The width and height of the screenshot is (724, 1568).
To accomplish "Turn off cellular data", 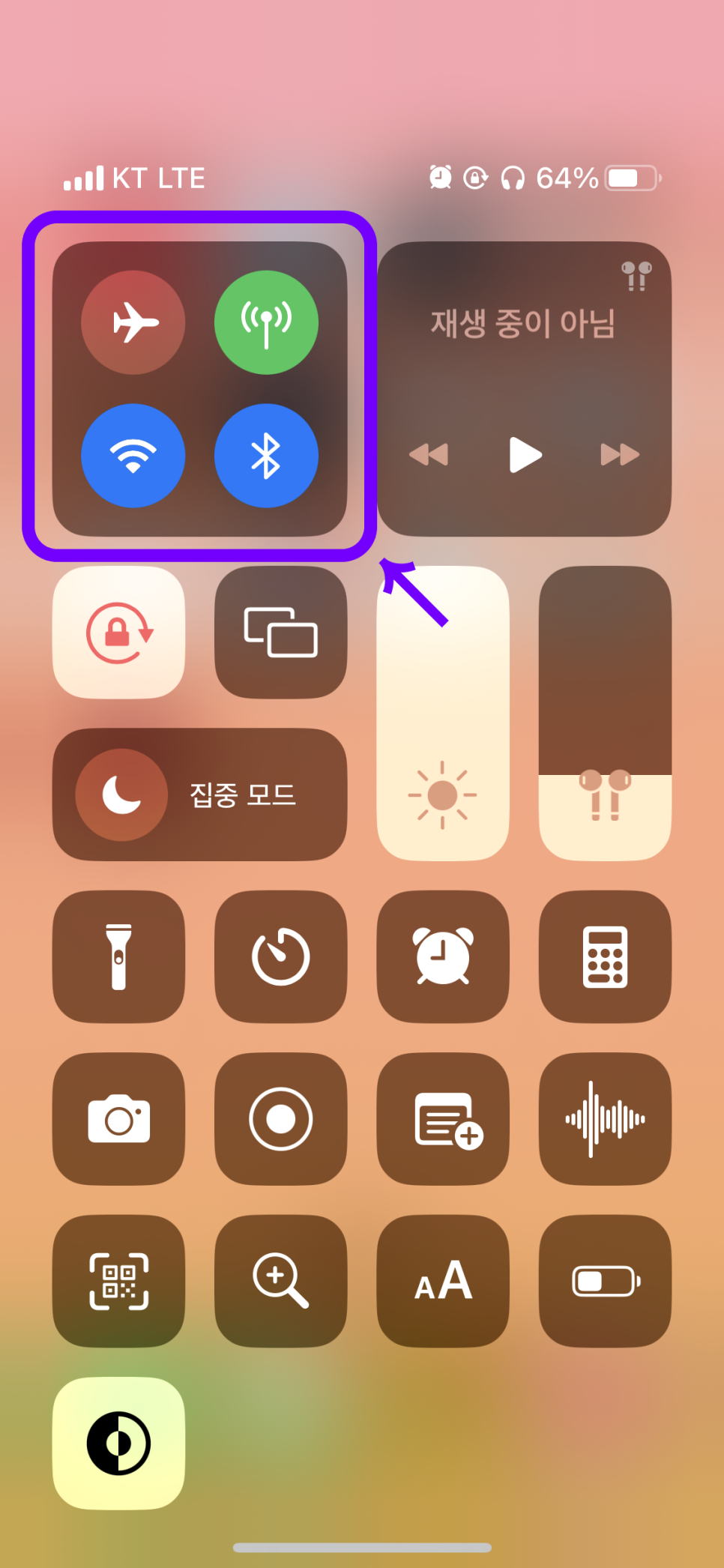I will [x=266, y=322].
